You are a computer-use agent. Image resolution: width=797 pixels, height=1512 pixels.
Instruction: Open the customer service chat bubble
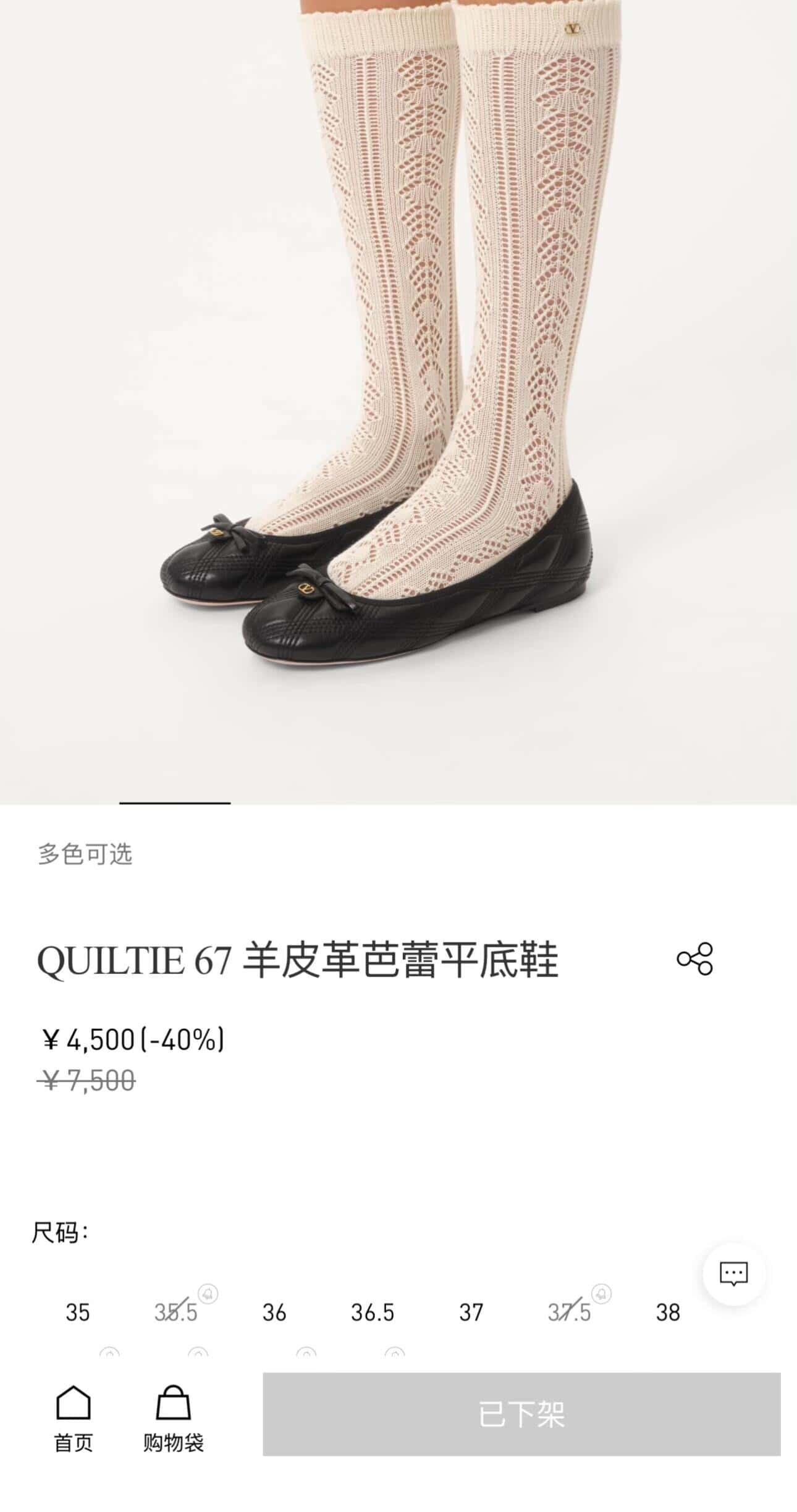click(x=733, y=1273)
